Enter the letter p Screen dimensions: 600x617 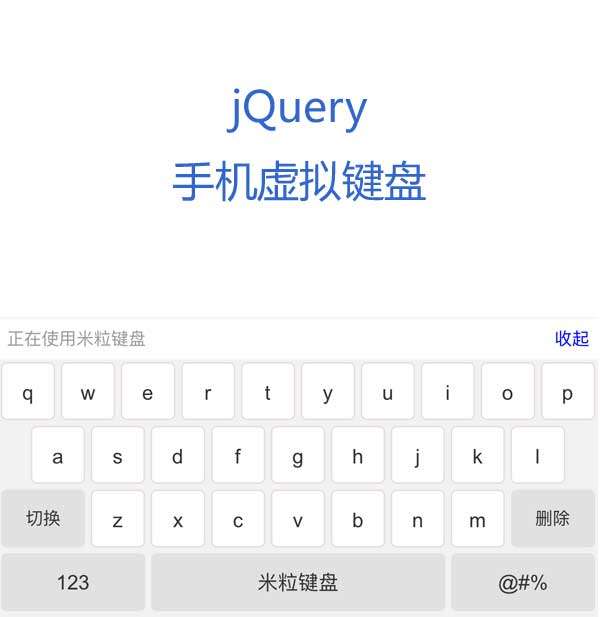click(567, 392)
